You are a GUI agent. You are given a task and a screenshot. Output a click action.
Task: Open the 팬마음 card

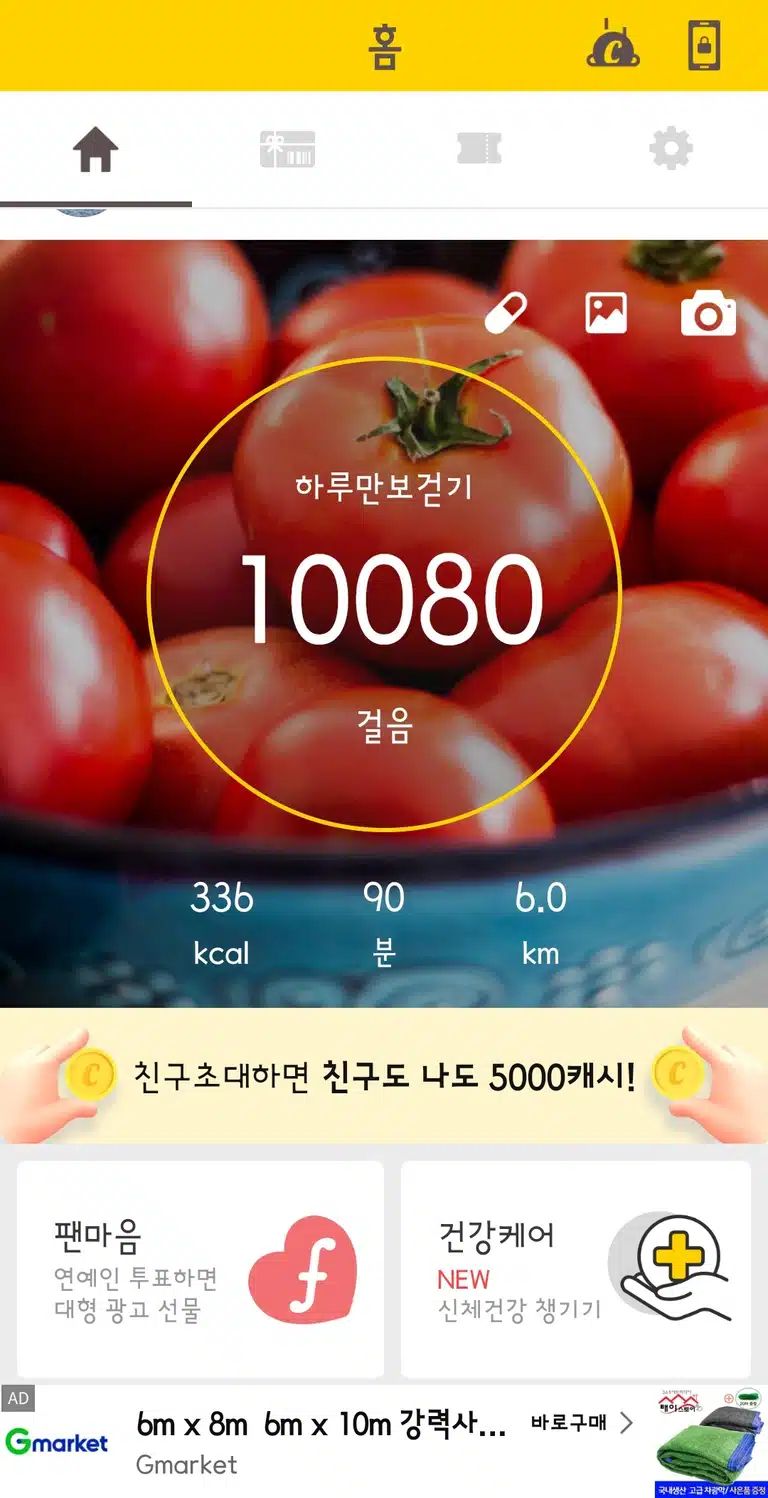point(200,1269)
